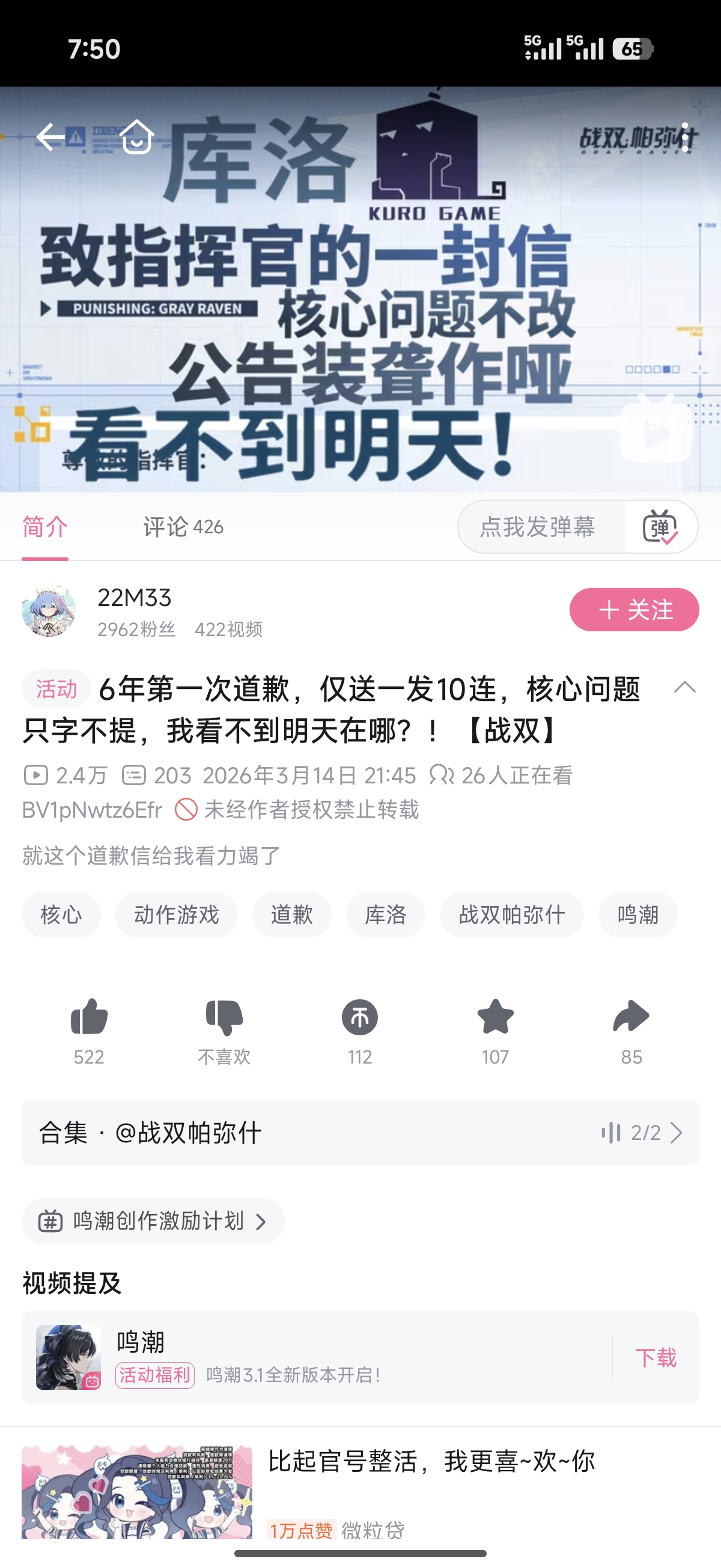This screenshot has width=721, height=1568.
Task: Go back using the arrow icon
Action: [50, 136]
